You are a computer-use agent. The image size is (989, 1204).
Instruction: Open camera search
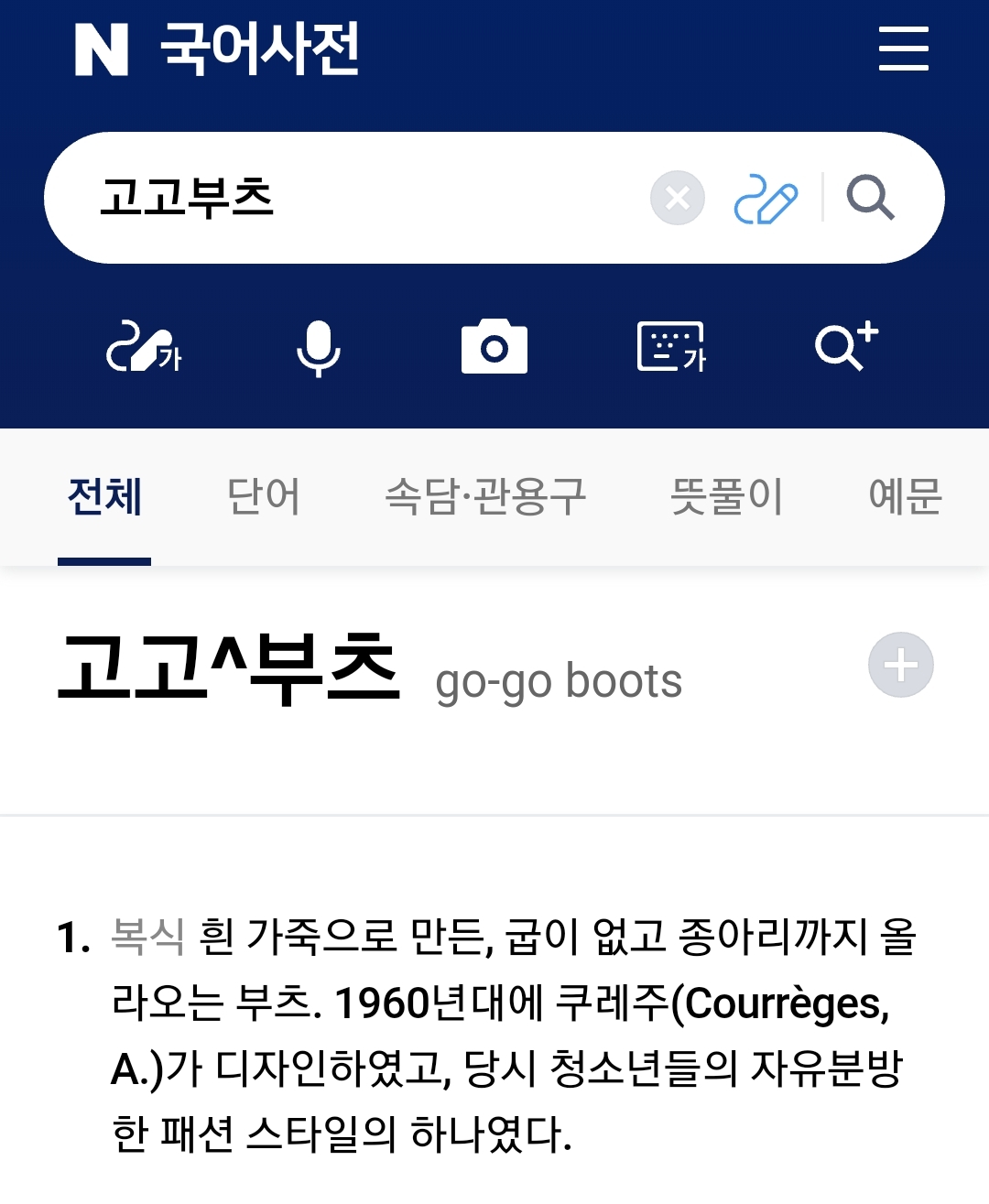tap(494, 348)
